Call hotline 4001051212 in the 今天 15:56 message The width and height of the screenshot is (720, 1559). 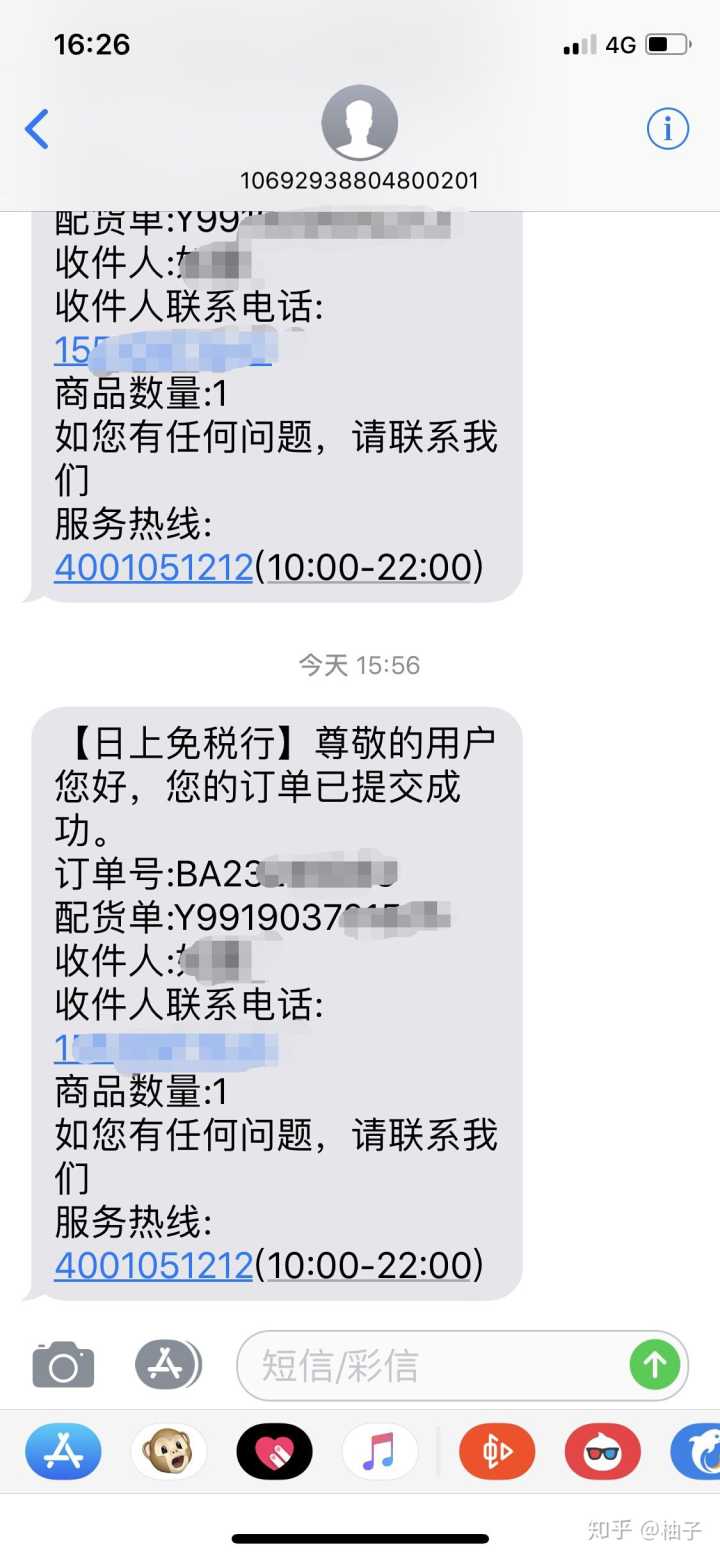pos(153,1266)
